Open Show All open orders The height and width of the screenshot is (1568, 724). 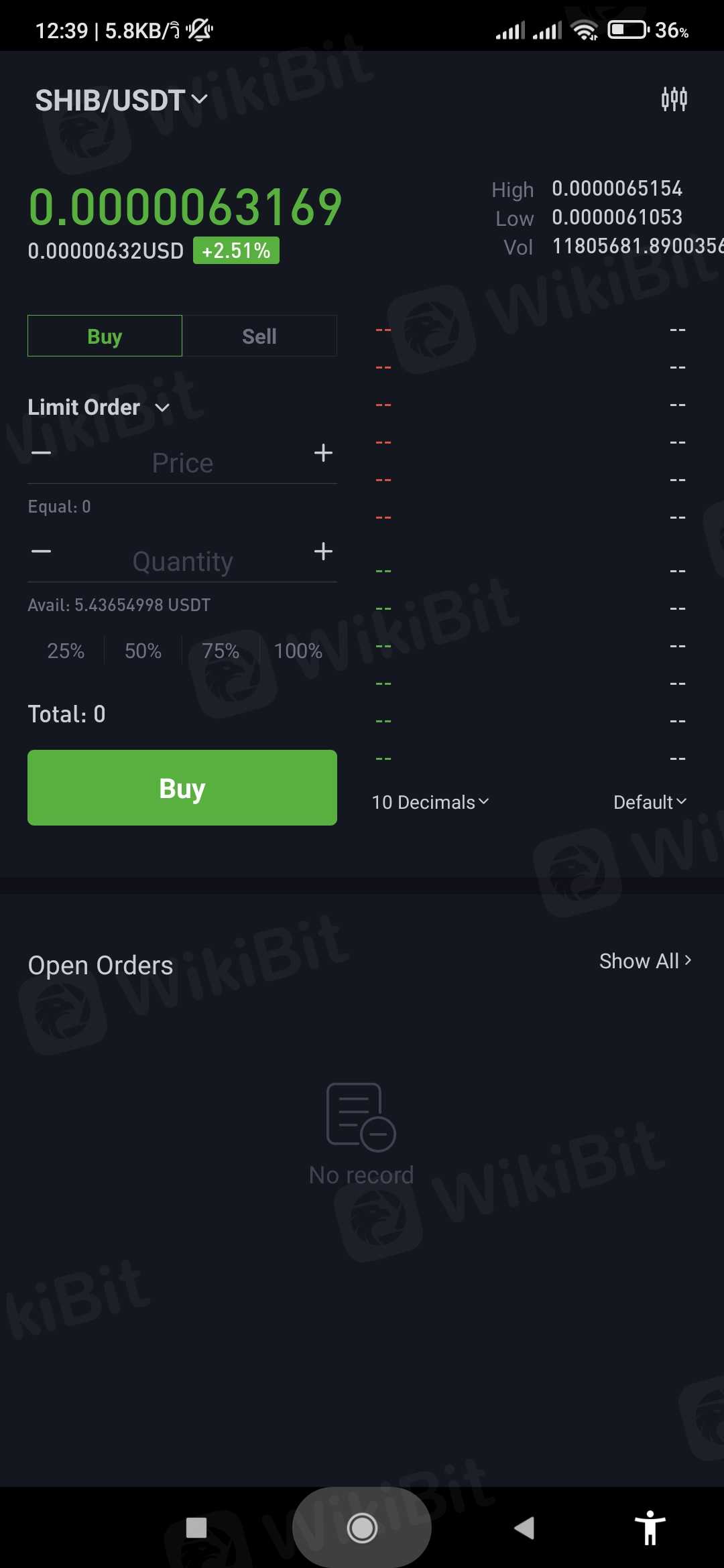pos(645,961)
